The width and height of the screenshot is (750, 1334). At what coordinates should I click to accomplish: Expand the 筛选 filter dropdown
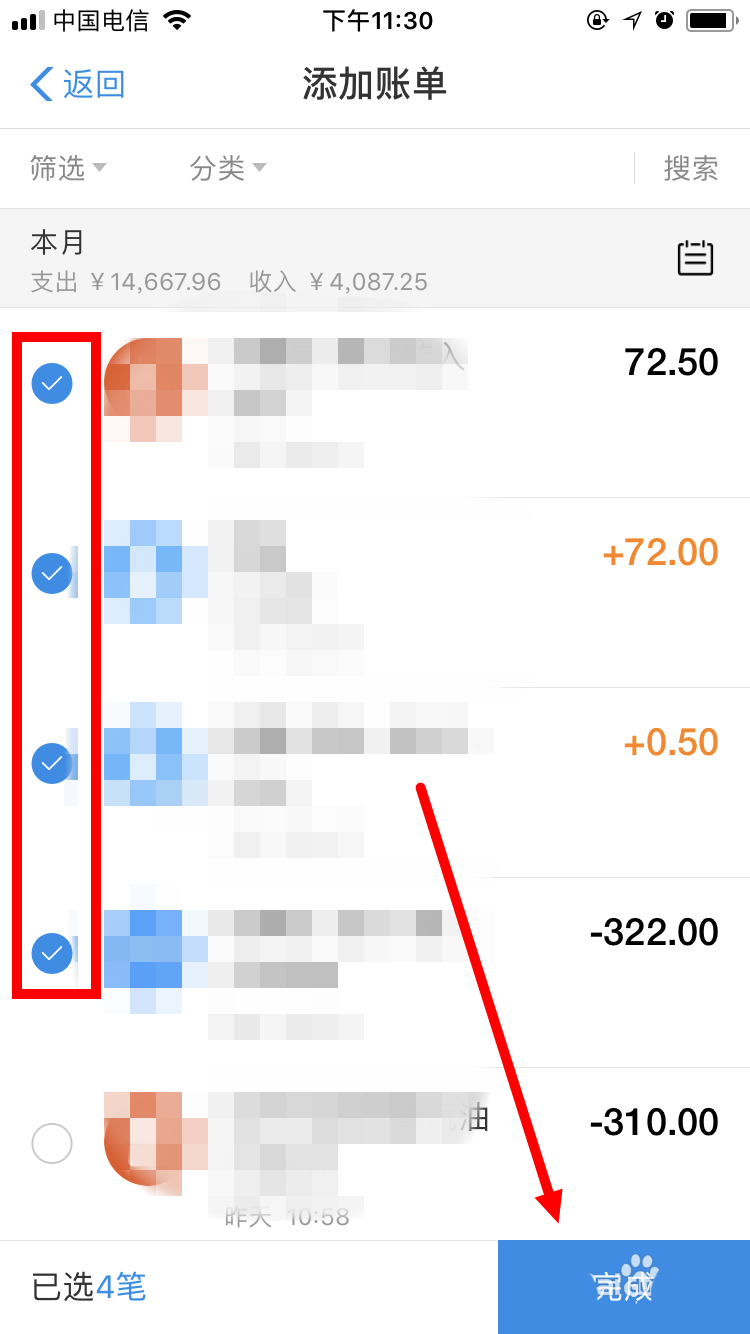[x=68, y=168]
